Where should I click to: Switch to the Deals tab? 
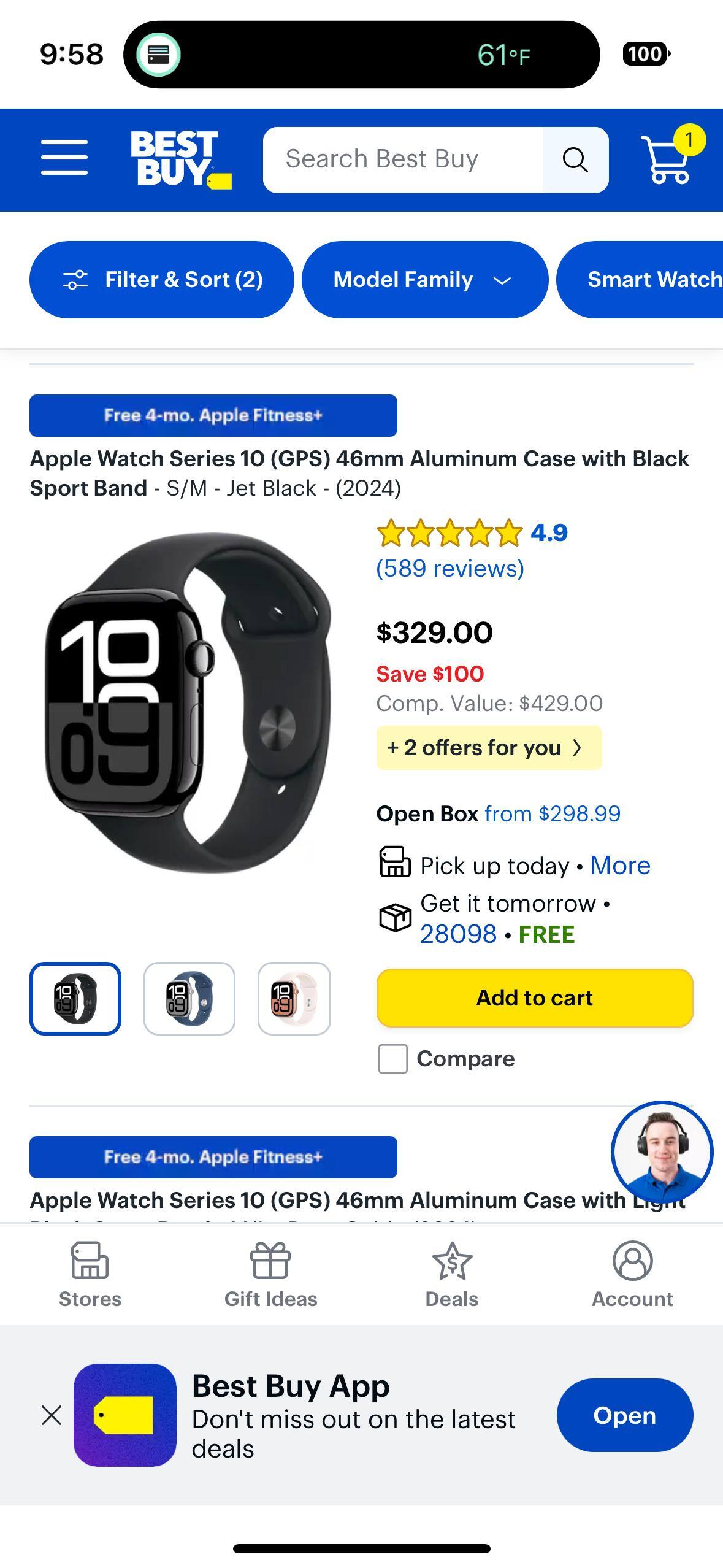click(451, 1274)
